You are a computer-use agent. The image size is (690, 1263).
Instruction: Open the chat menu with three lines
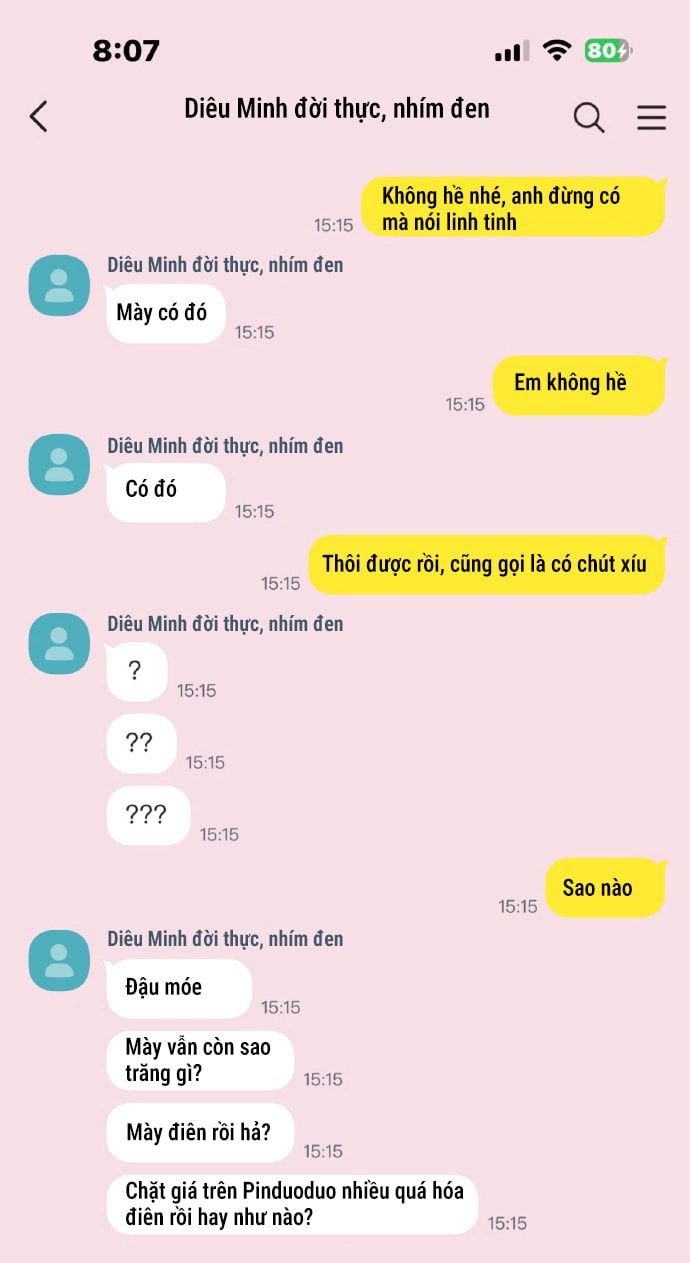coord(651,118)
